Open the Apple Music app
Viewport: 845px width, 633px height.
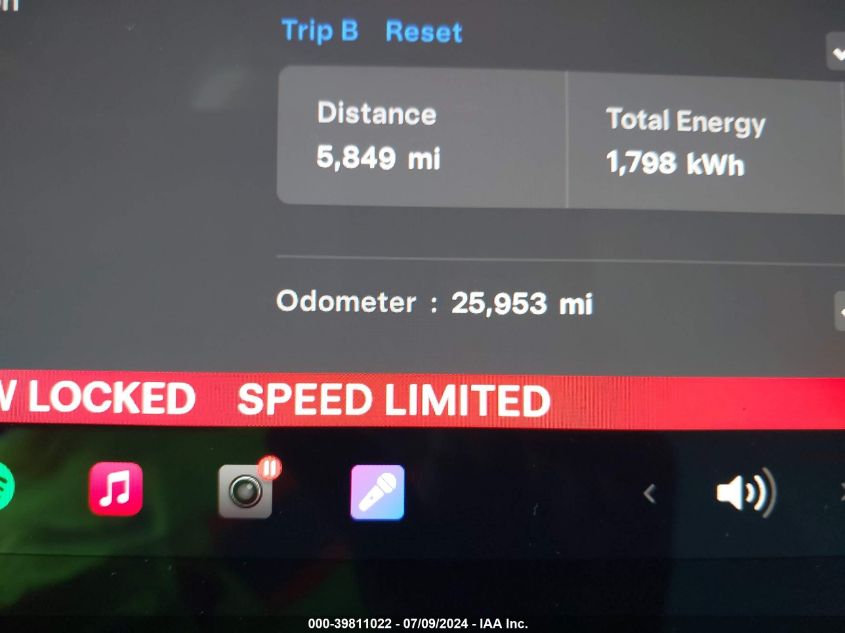tap(115, 490)
